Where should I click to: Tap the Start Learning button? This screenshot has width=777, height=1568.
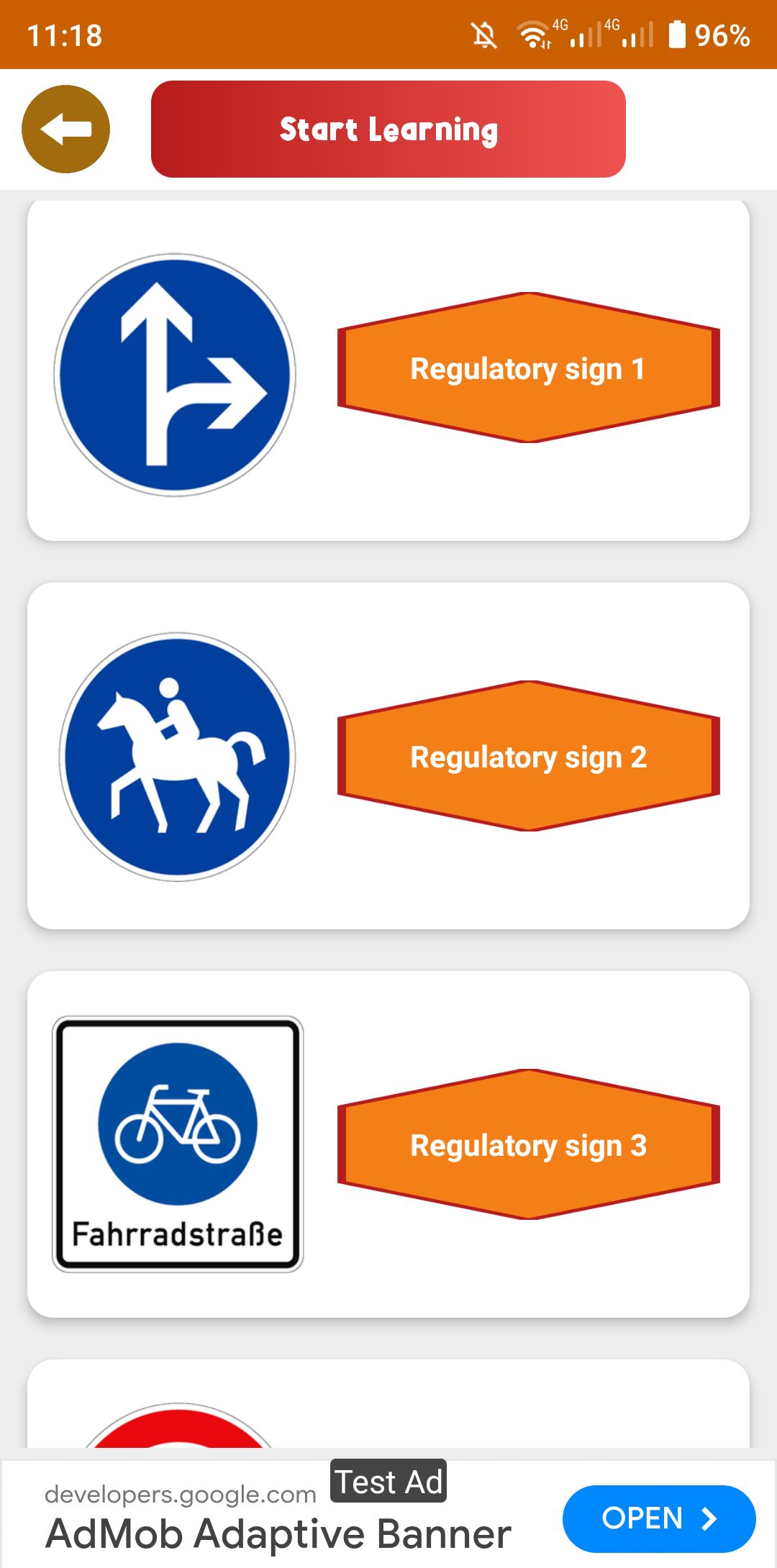click(388, 129)
